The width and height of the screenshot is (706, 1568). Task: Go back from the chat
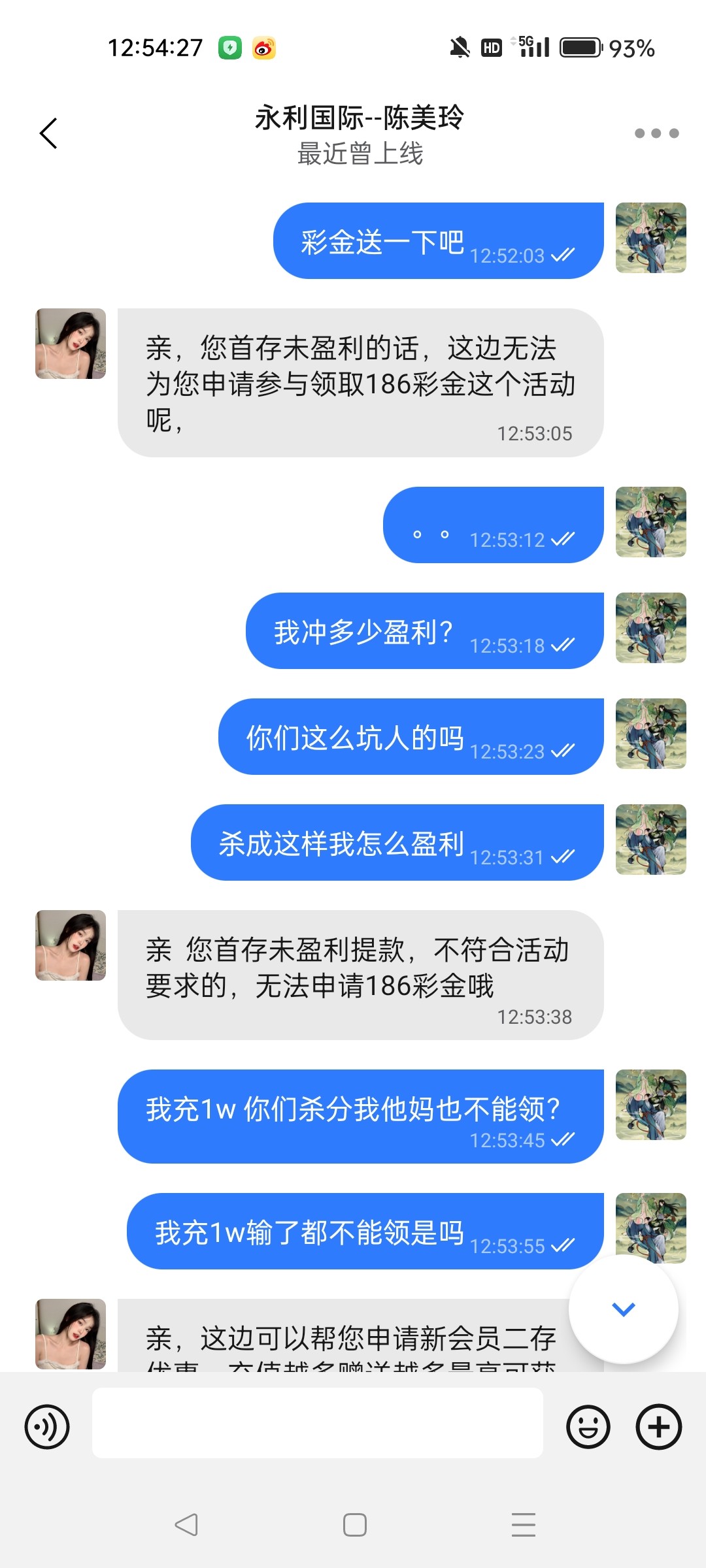[49, 133]
